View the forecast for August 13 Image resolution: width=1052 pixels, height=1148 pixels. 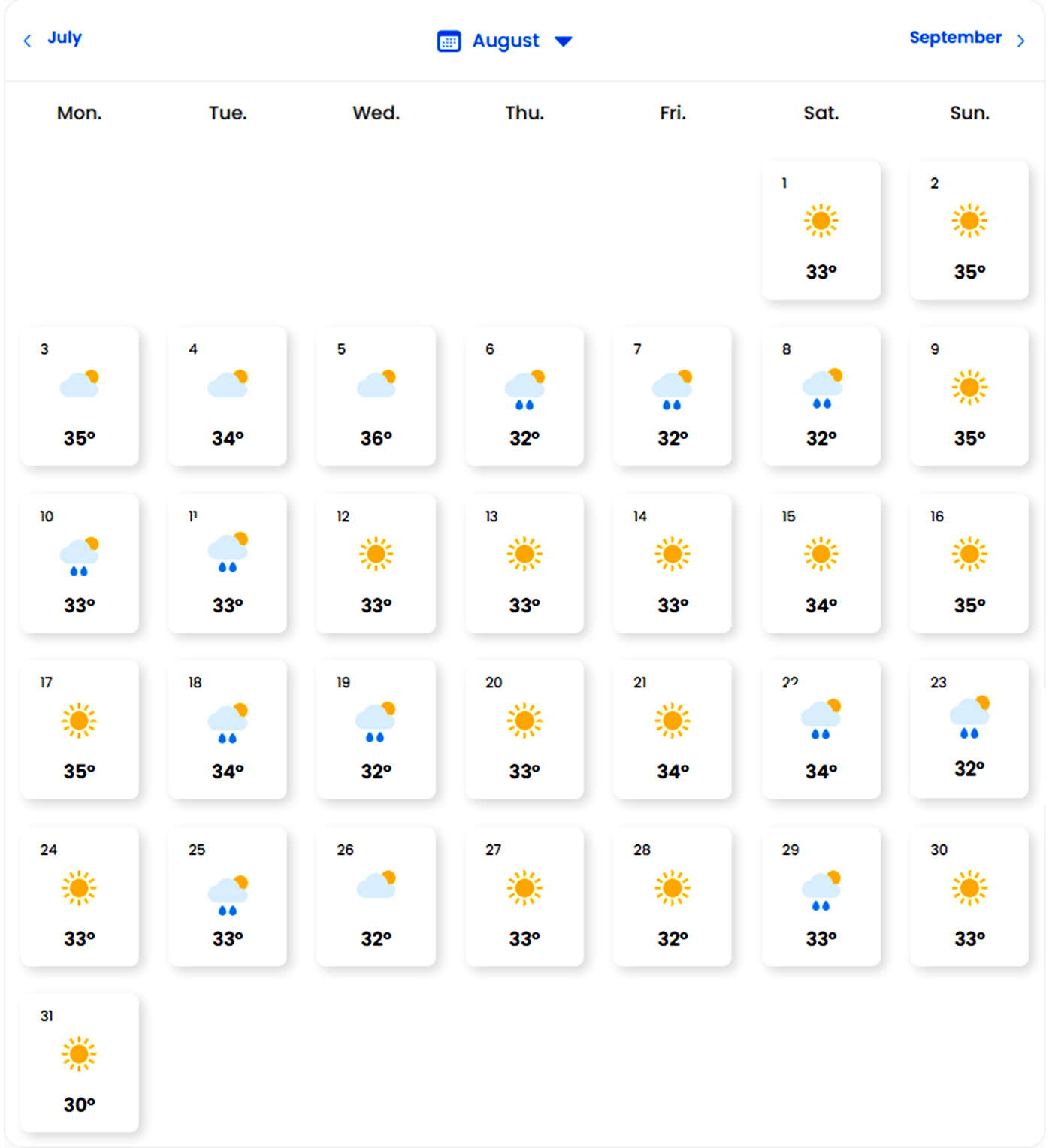click(x=524, y=563)
